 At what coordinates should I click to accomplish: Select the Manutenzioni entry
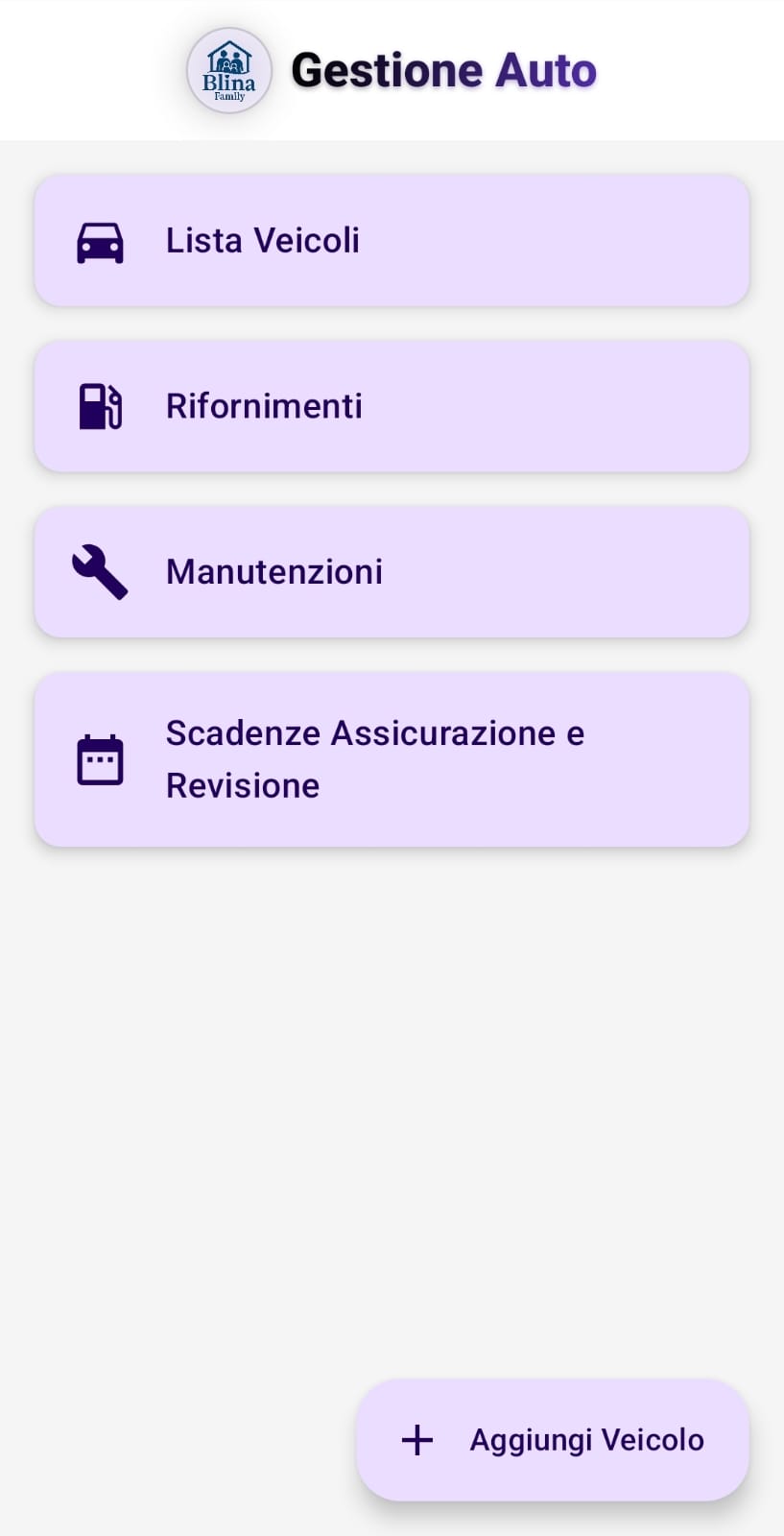(x=274, y=571)
